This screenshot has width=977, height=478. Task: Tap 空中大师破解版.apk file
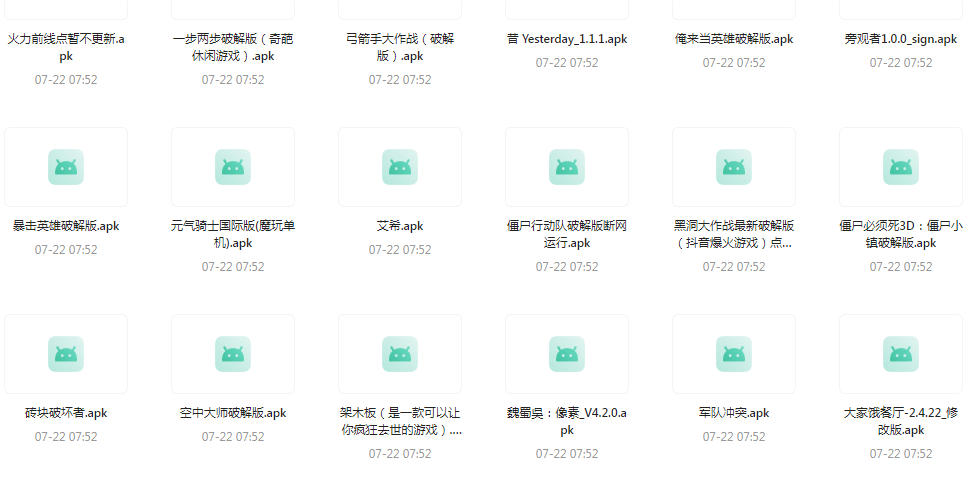[233, 354]
